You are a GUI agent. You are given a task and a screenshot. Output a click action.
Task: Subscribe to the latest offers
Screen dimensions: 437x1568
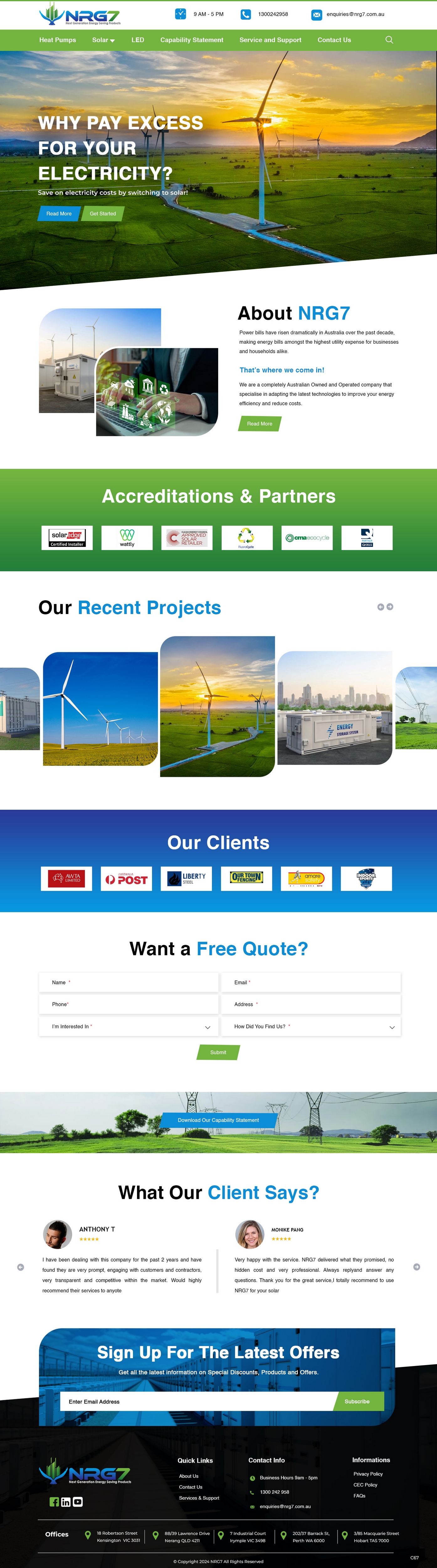(357, 1402)
